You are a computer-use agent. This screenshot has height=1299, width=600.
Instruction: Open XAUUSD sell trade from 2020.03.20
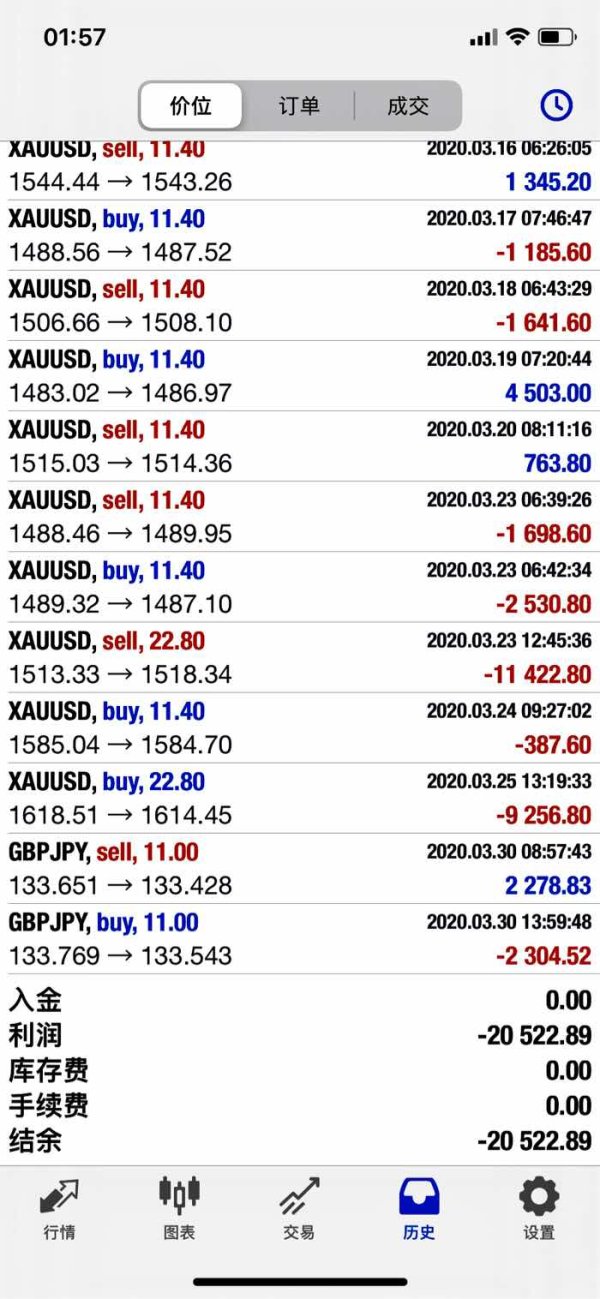300,446
